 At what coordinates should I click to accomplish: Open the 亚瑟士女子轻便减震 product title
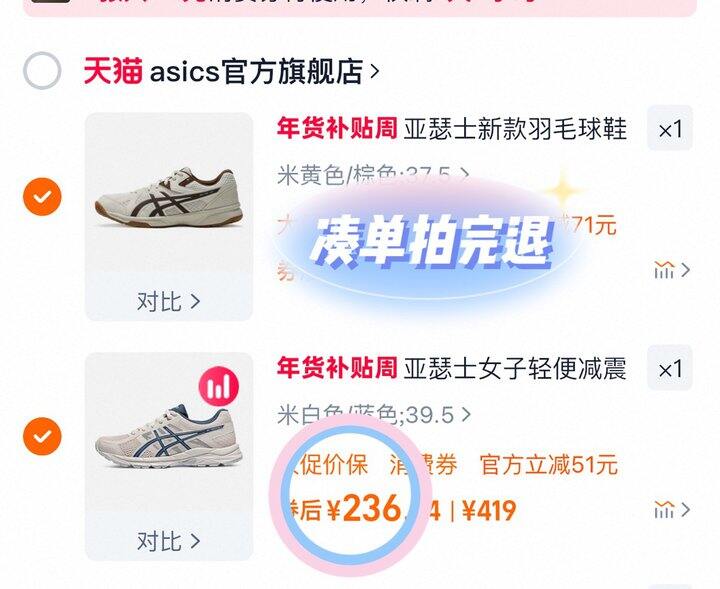tap(514, 369)
